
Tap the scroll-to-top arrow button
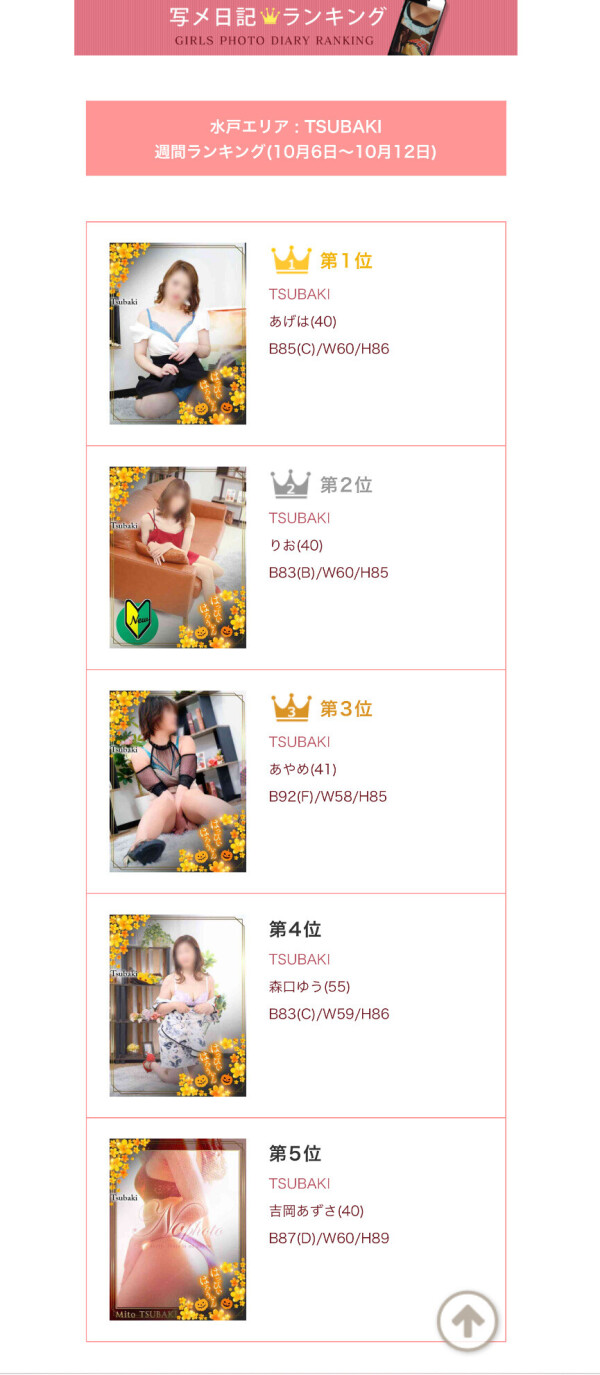pyautogui.click(x=467, y=1321)
